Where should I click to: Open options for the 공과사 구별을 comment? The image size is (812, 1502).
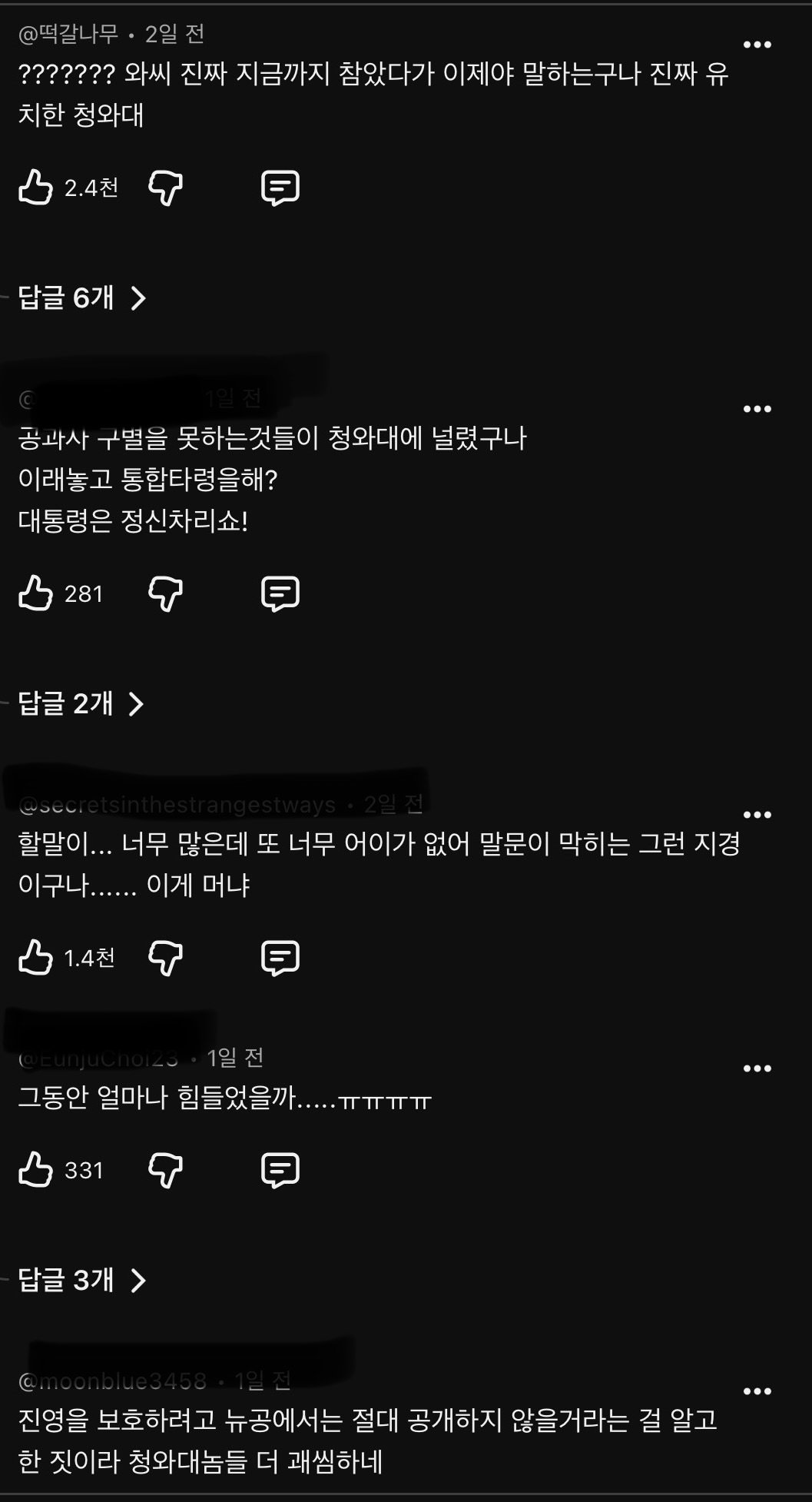(x=757, y=409)
